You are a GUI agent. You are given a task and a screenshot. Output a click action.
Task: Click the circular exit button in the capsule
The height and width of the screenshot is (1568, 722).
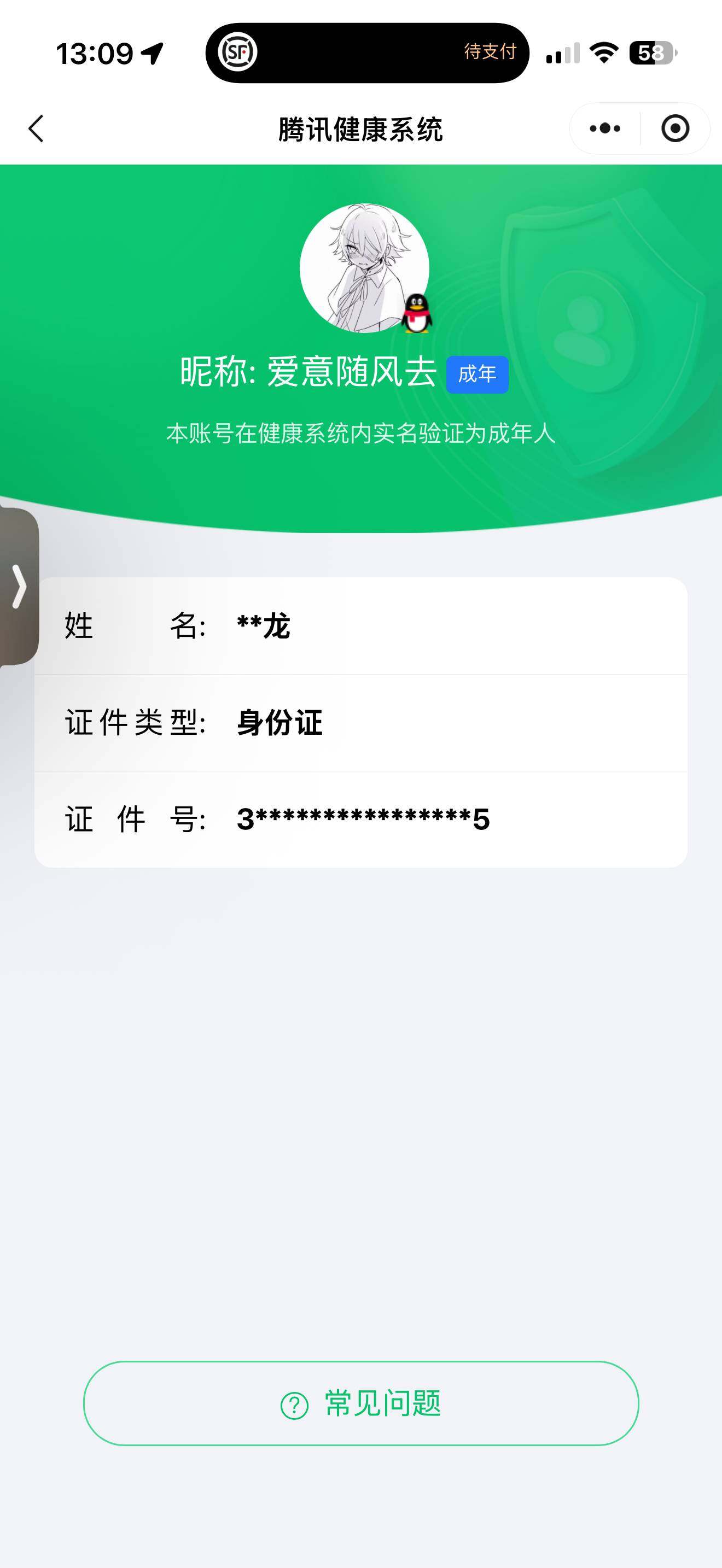click(x=674, y=128)
